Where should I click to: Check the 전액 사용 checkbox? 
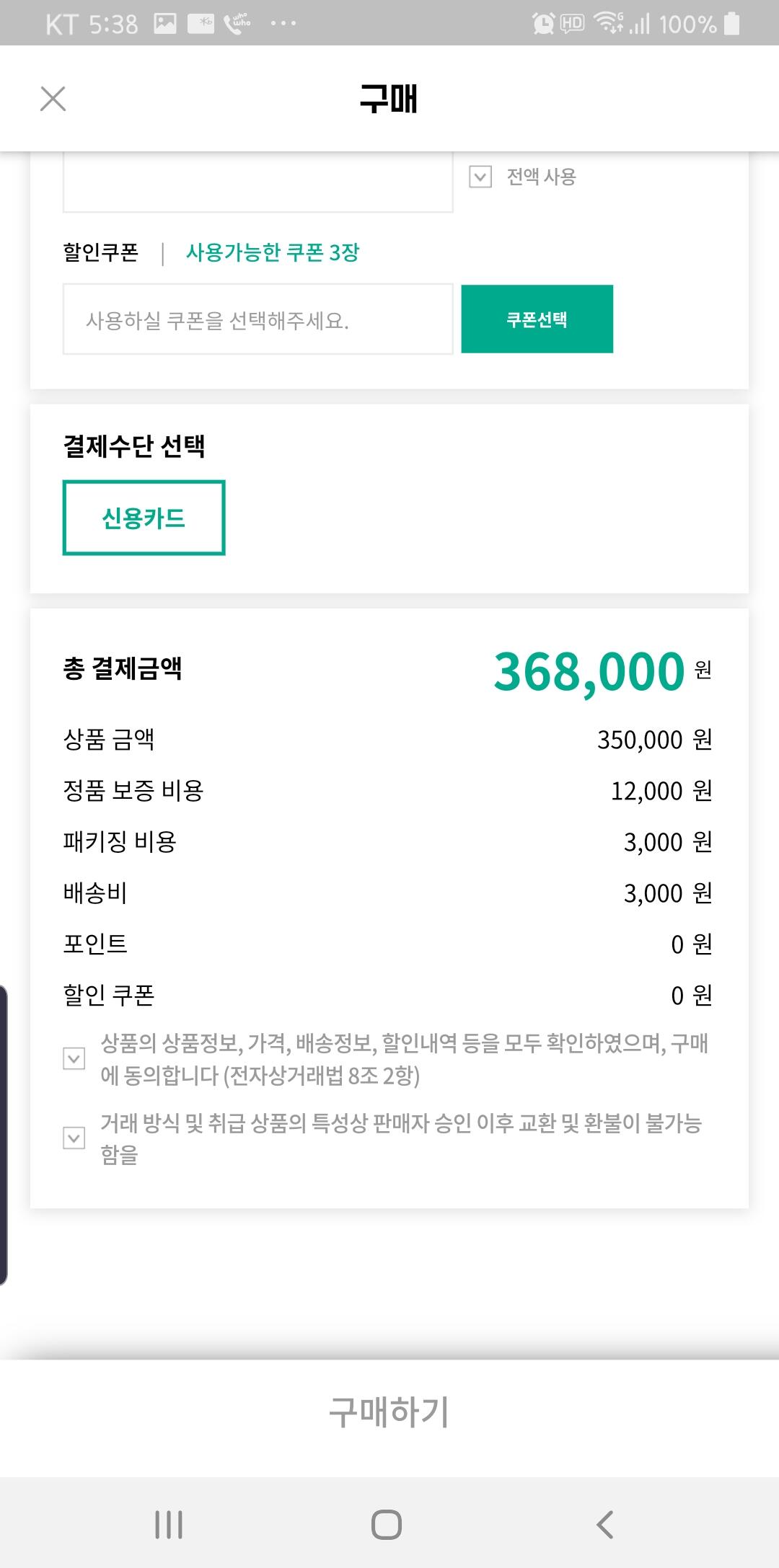pos(480,177)
